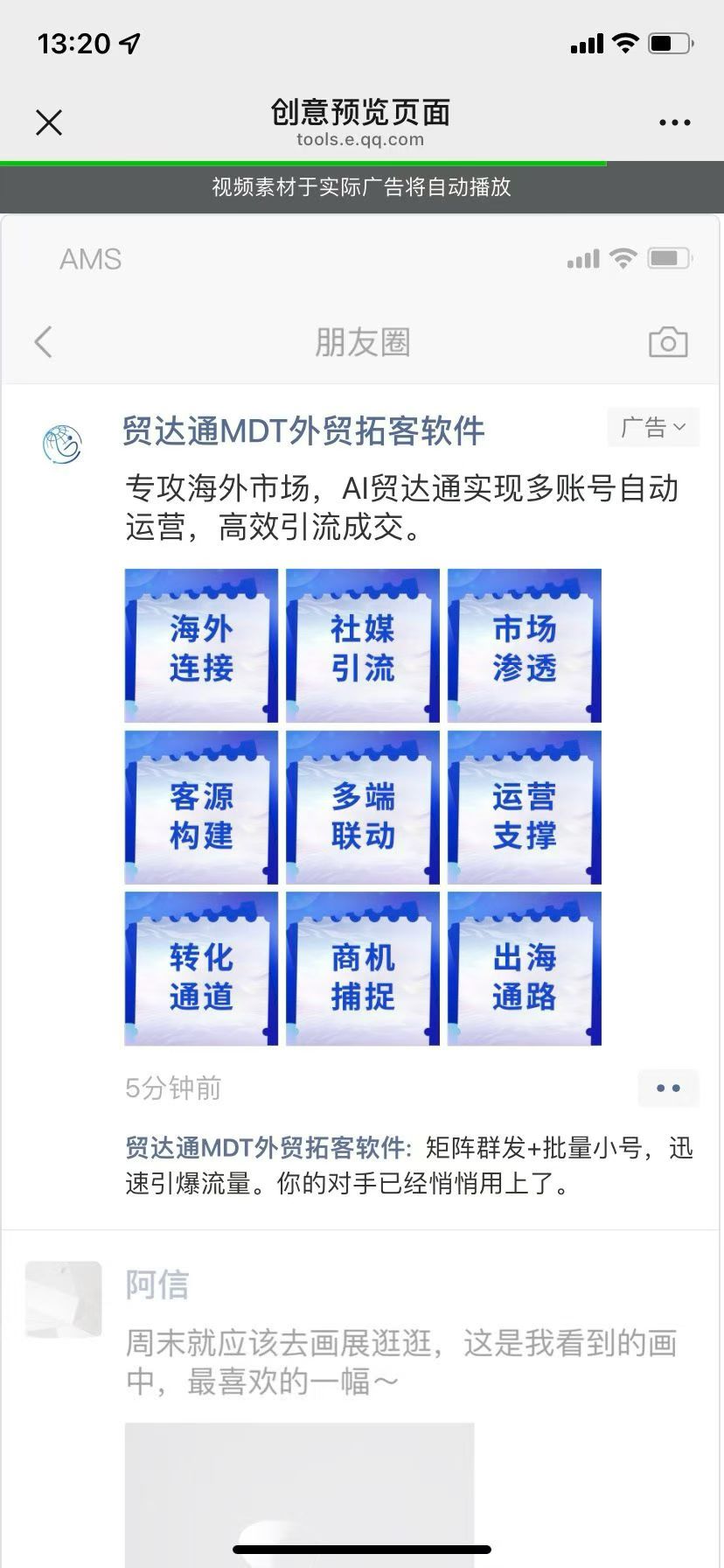Viewport: 724px width, 1568px height.
Task: Open the 转化通道 image tile
Action: [201, 969]
